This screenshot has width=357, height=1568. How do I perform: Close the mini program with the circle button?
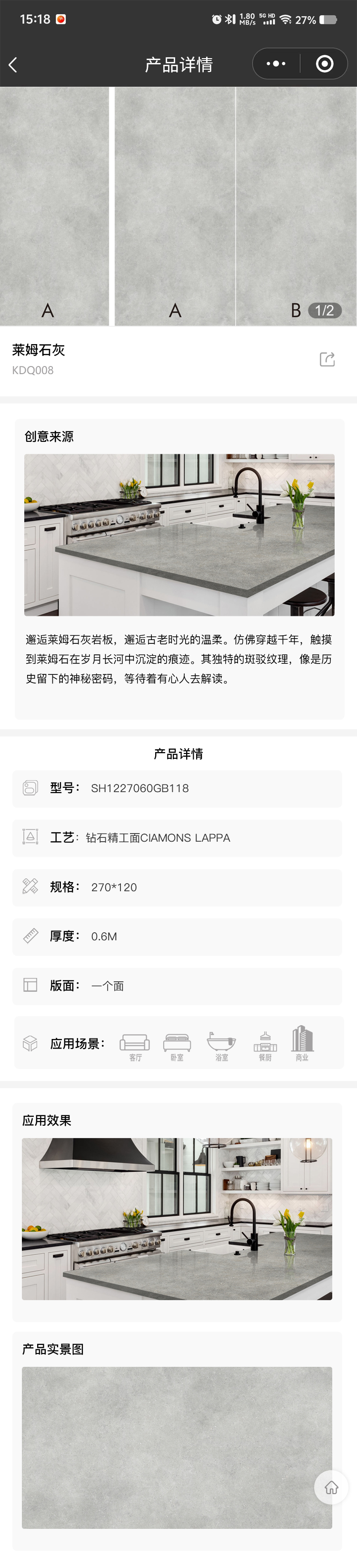[325, 63]
